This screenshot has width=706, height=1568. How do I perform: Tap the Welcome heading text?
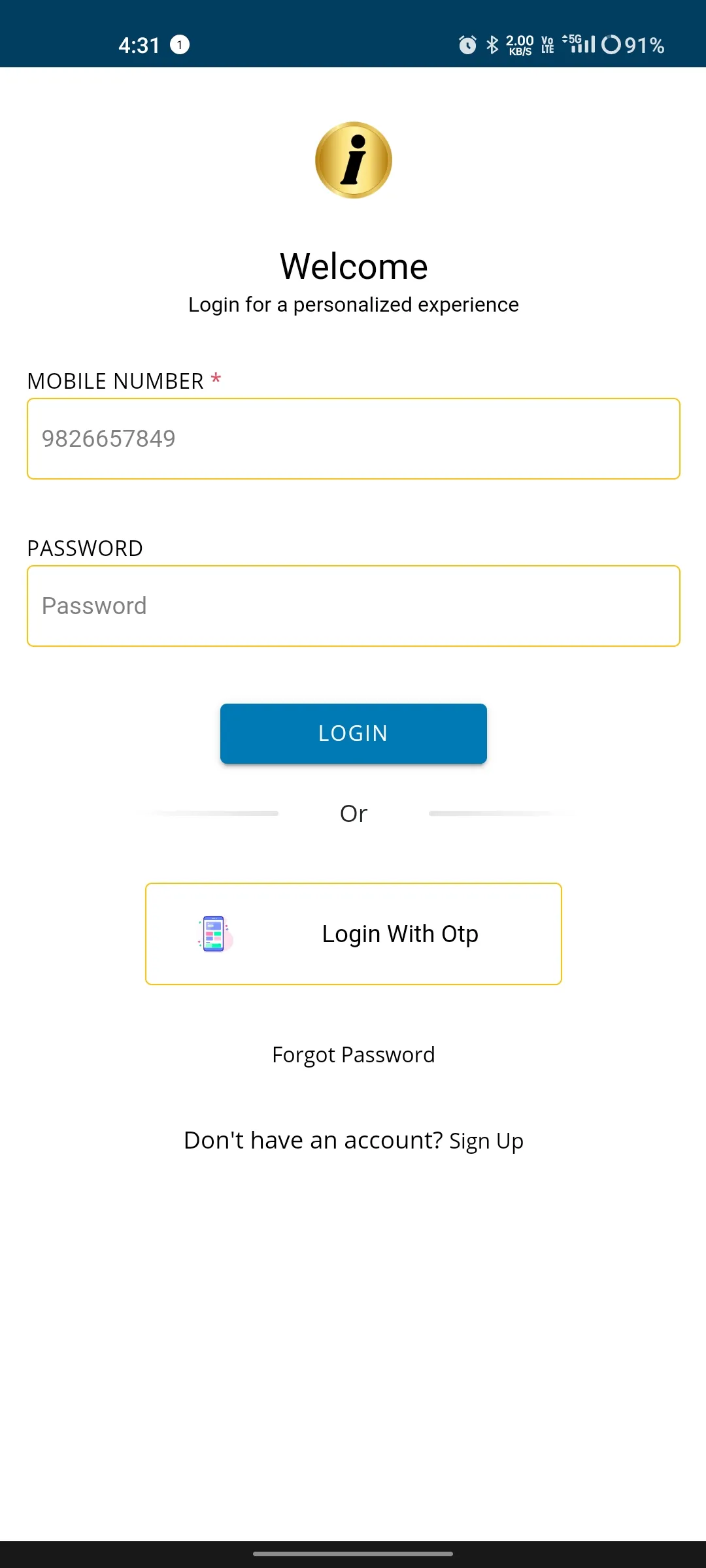pyautogui.click(x=353, y=265)
